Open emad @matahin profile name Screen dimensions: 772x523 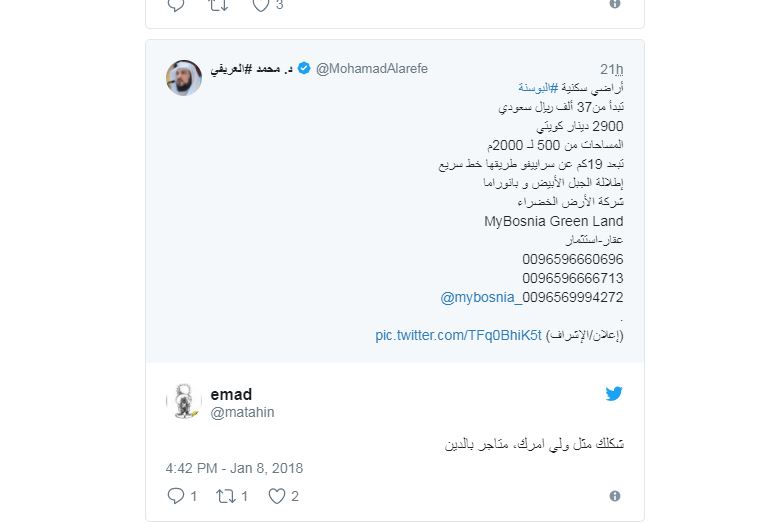(231, 394)
